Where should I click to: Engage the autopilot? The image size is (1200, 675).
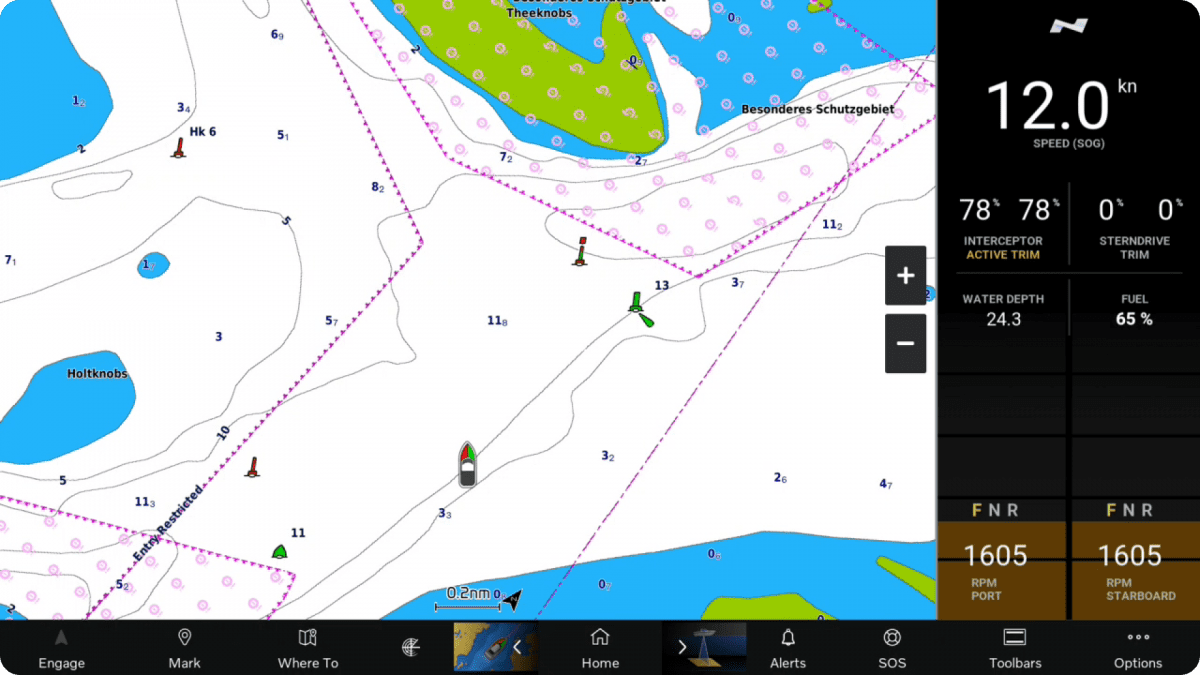(x=61, y=648)
